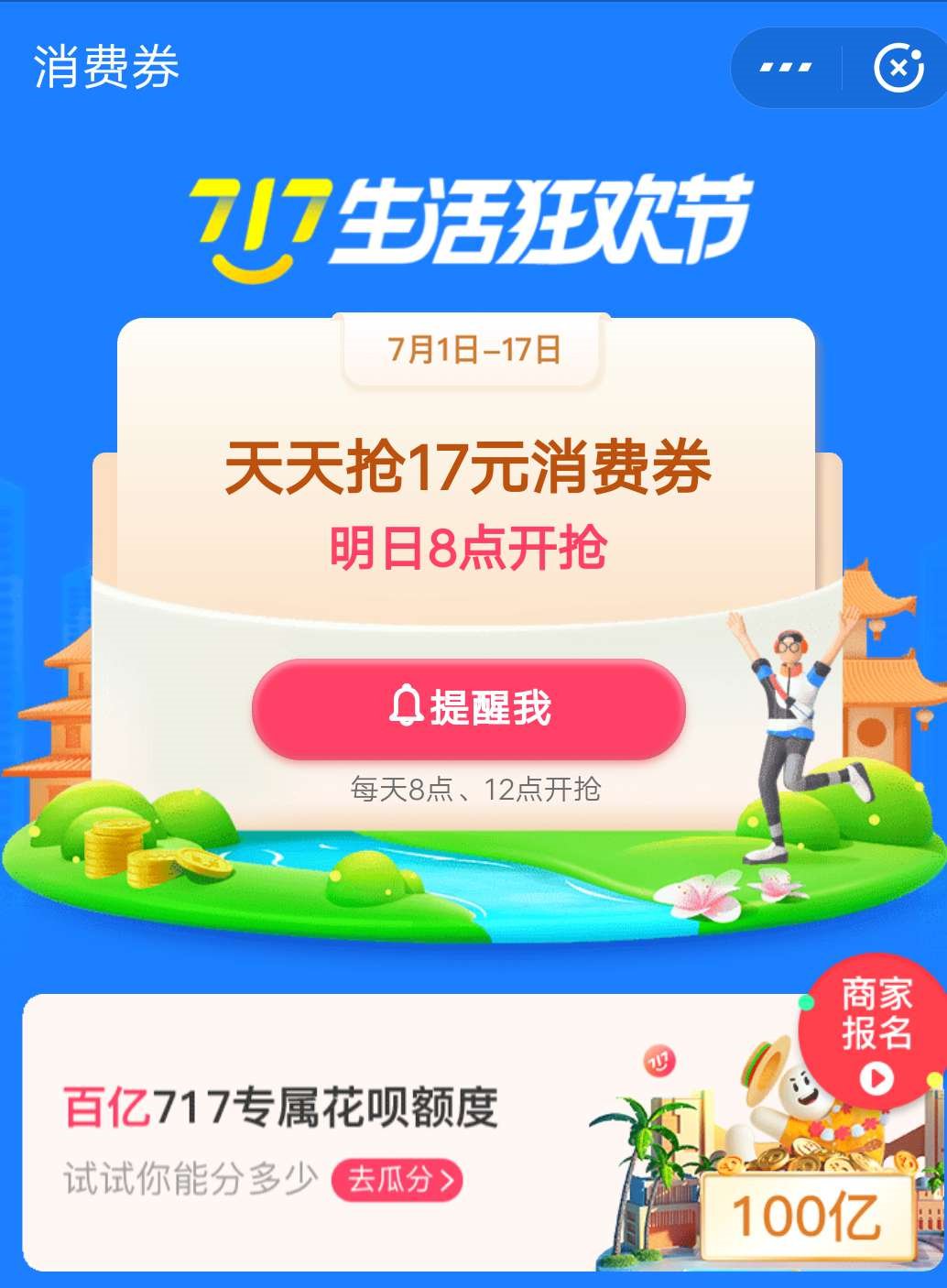Tap the 去瓜分 button
The height and width of the screenshot is (1288, 947).
click(397, 1179)
